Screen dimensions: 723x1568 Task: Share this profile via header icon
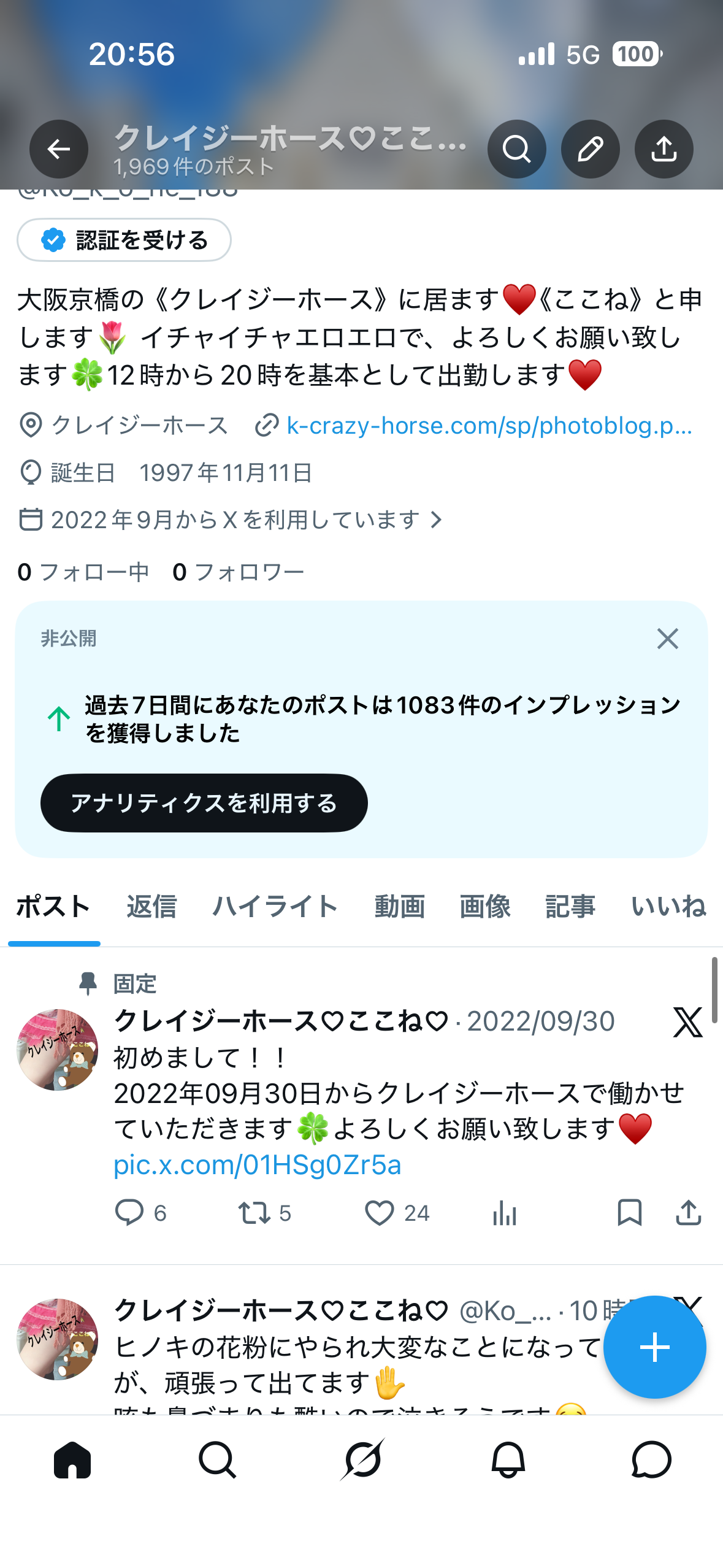tap(664, 149)
